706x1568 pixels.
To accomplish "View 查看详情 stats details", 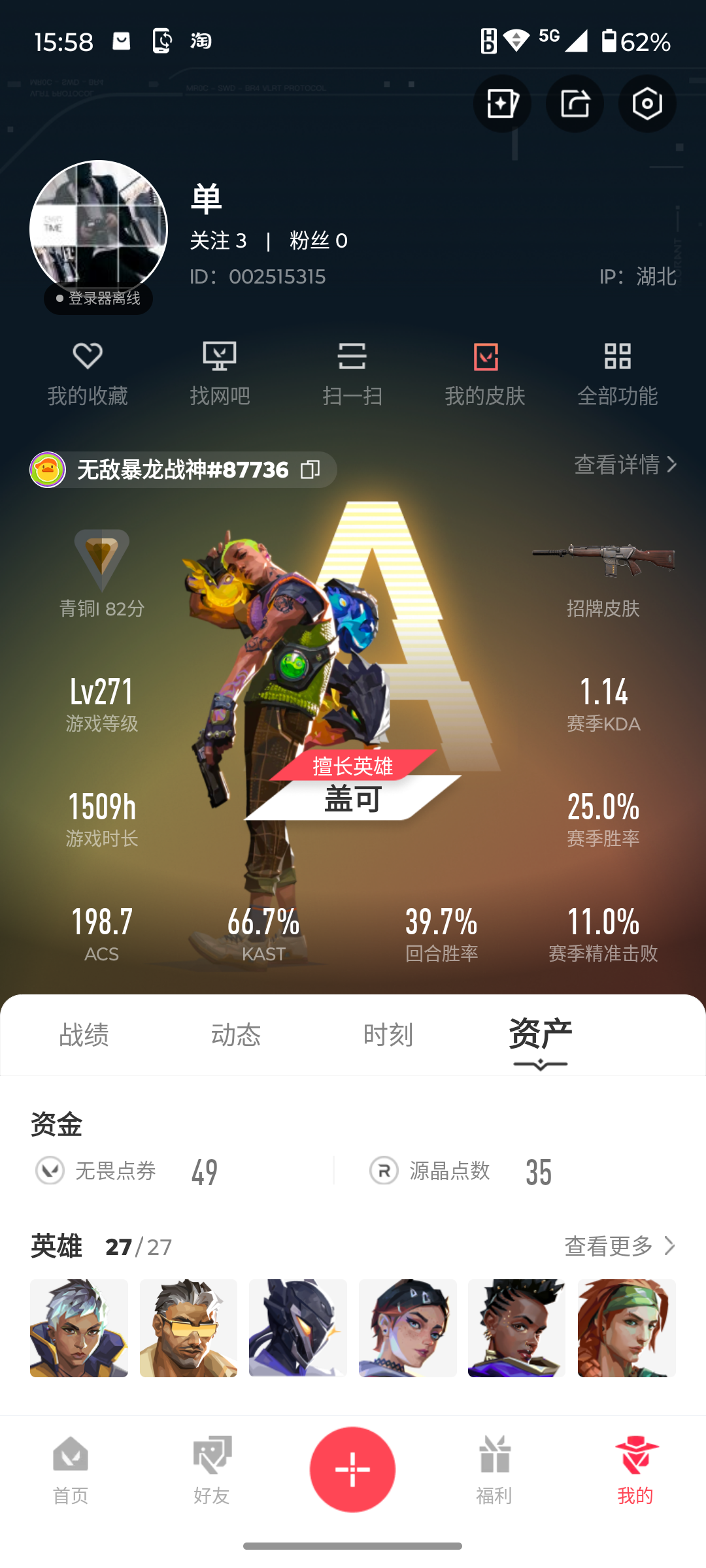I will 625,465.
